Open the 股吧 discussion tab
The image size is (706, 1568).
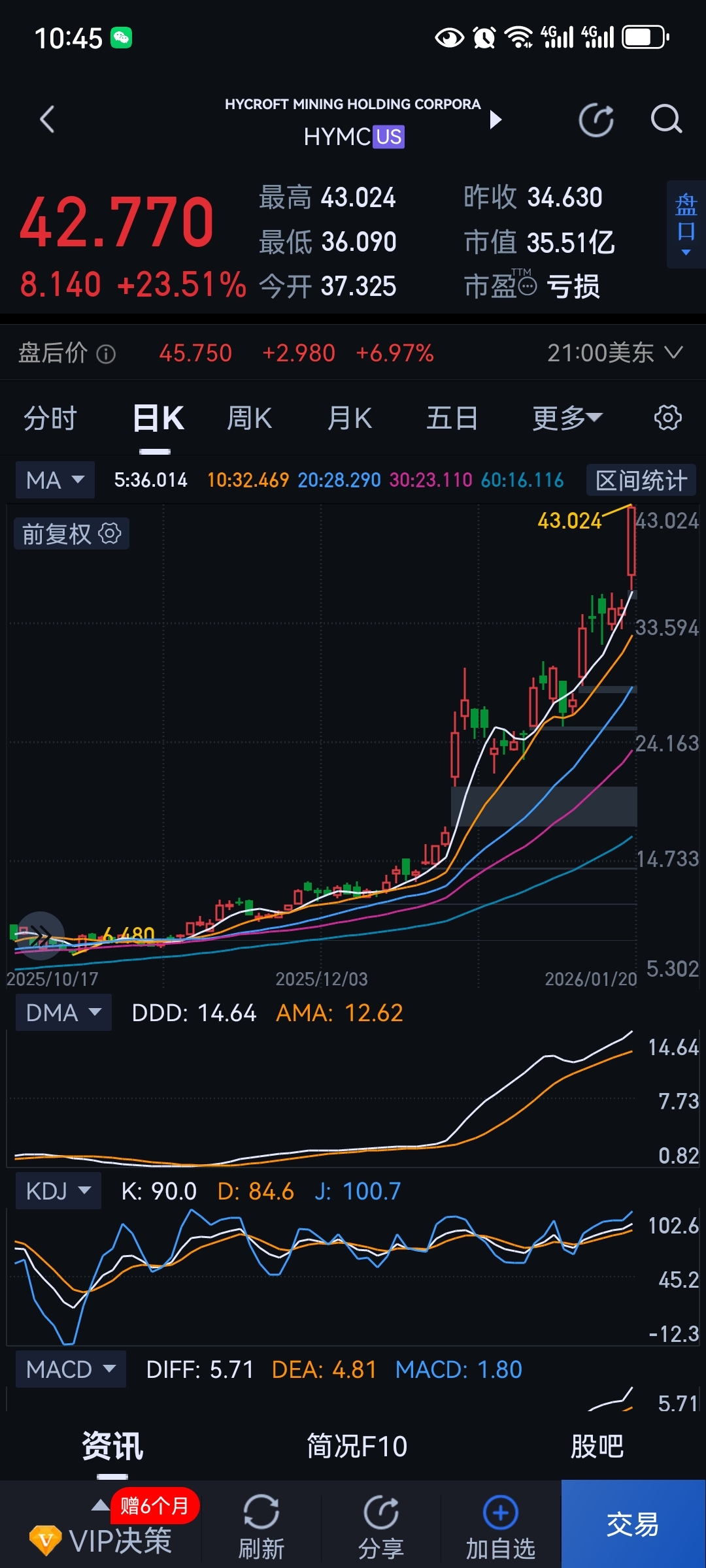598,1445
